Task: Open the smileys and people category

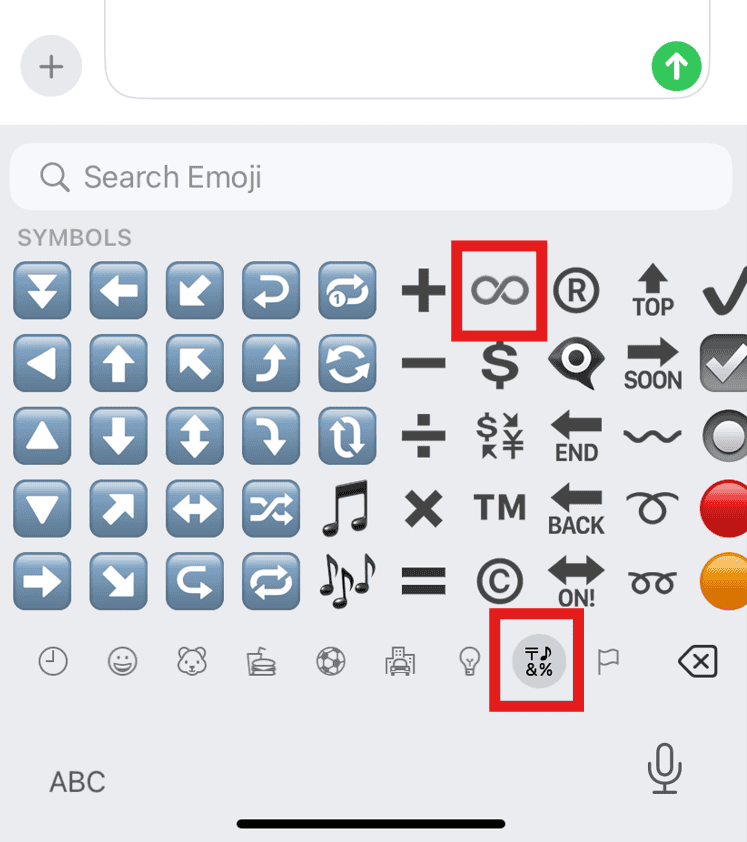Action: (x=122, y=661)
